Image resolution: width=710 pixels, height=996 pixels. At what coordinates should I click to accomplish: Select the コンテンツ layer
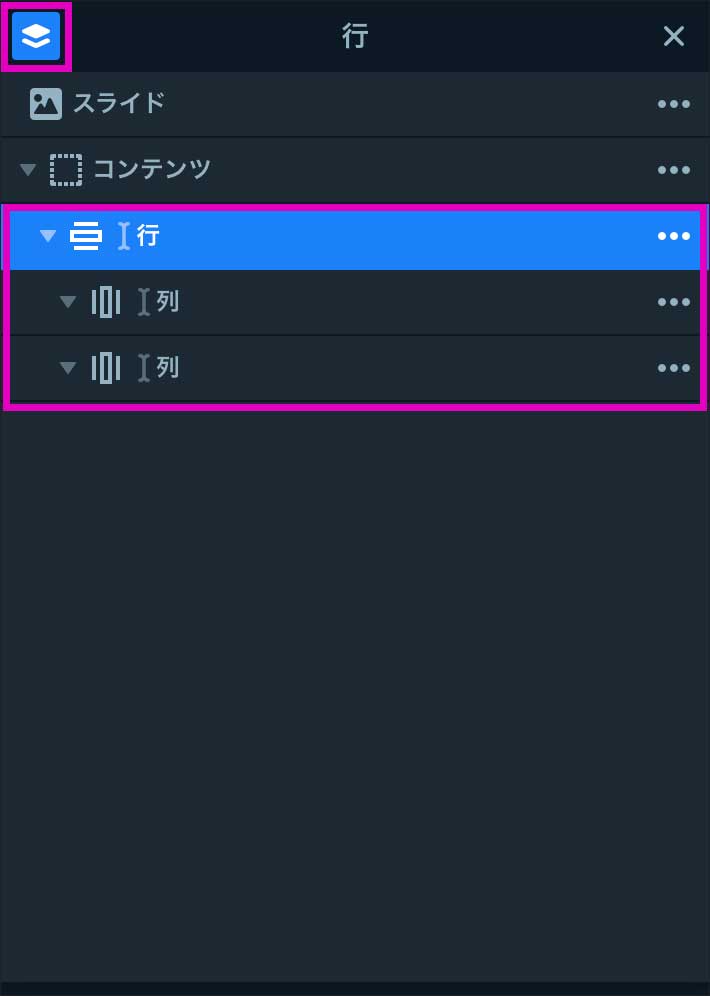point(152,169)
